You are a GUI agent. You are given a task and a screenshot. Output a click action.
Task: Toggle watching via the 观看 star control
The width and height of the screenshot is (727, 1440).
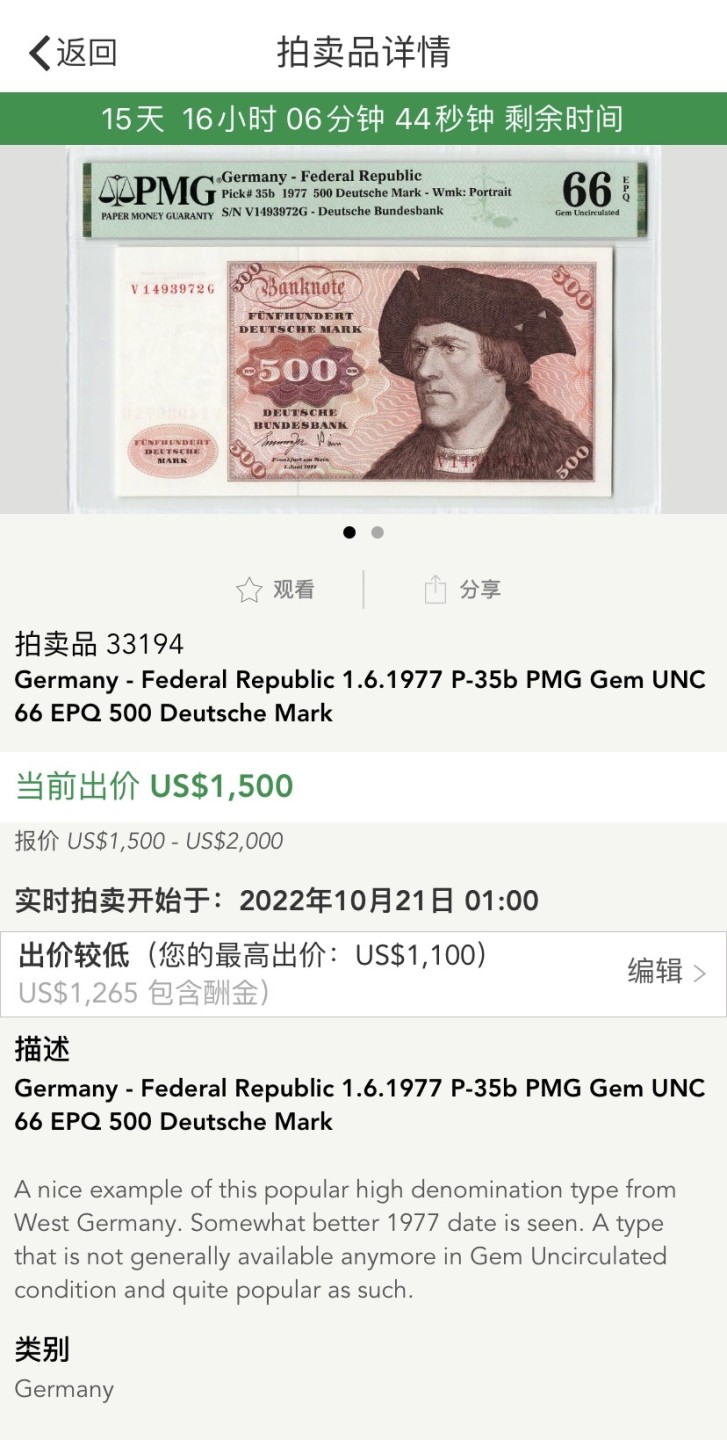click(x=273, y=590)
